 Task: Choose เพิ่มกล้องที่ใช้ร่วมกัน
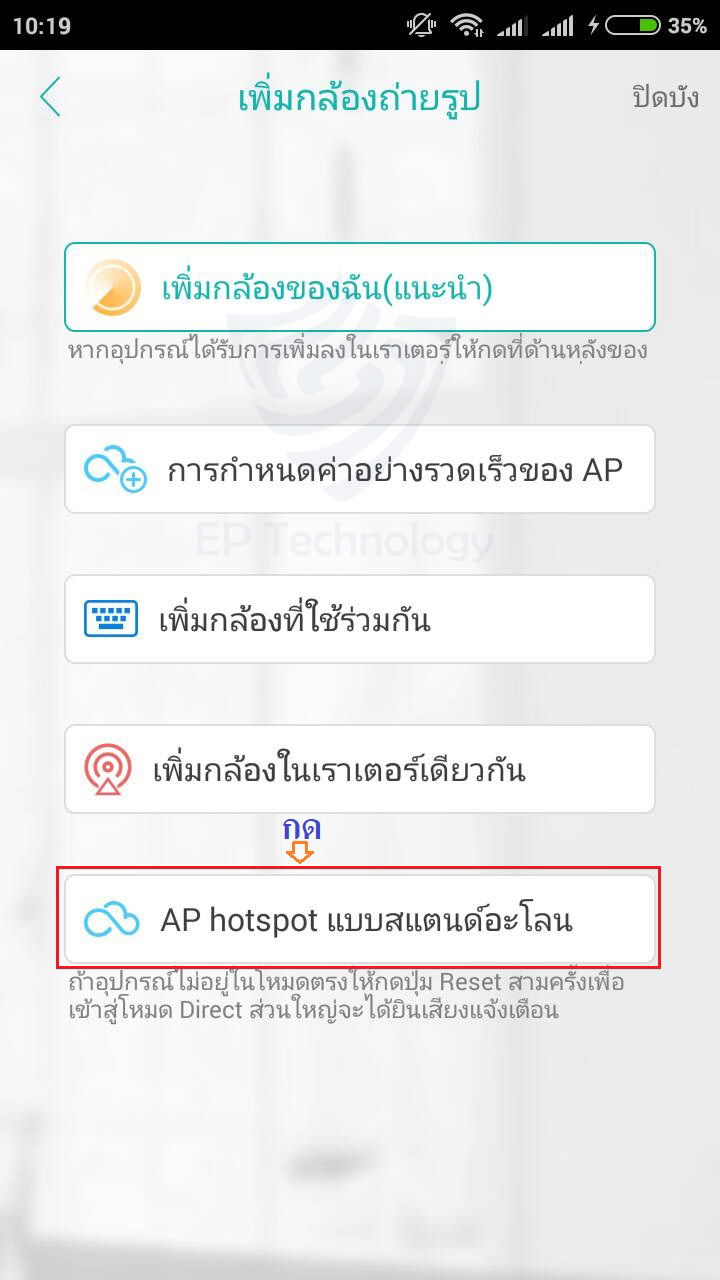click(x=360, y=620)
